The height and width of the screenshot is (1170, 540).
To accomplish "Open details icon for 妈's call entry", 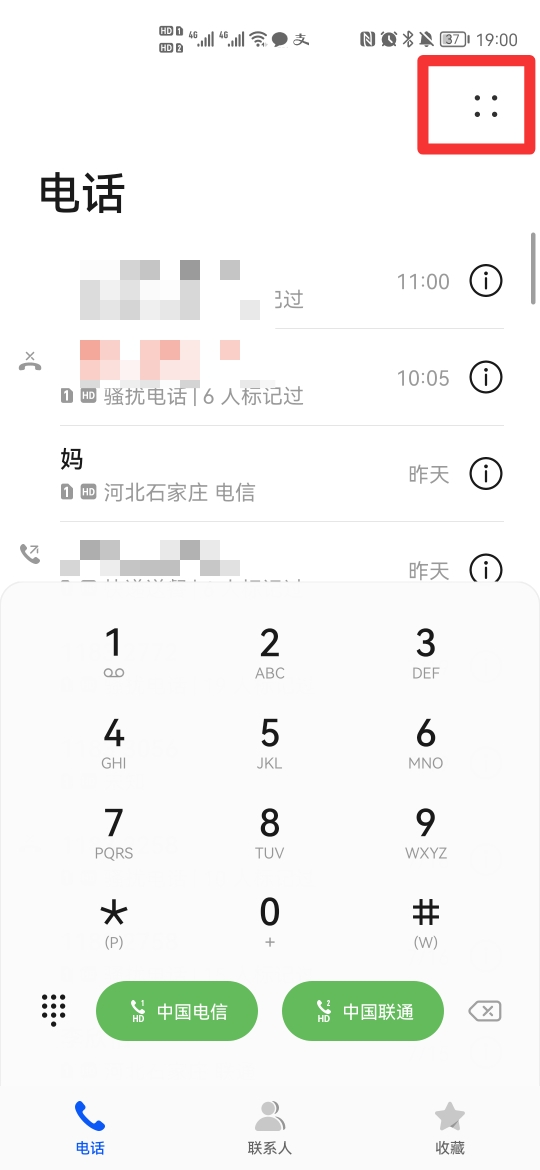I will (x=486, y=473).
